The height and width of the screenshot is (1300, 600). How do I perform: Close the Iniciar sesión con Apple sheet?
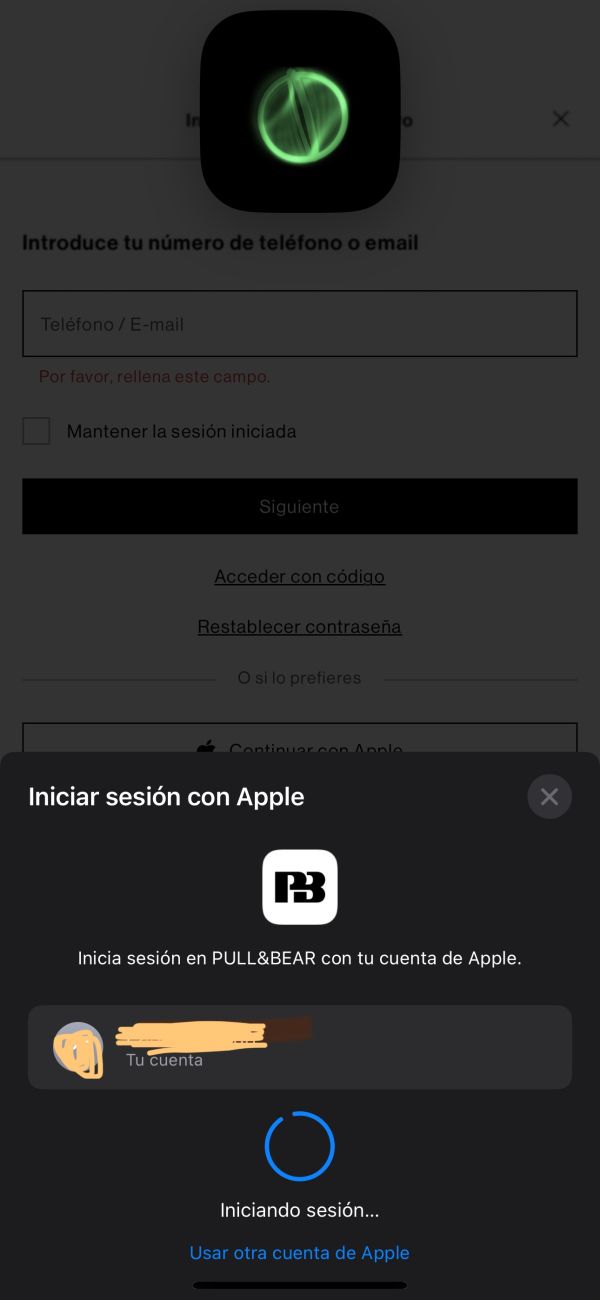pos(549,797)
